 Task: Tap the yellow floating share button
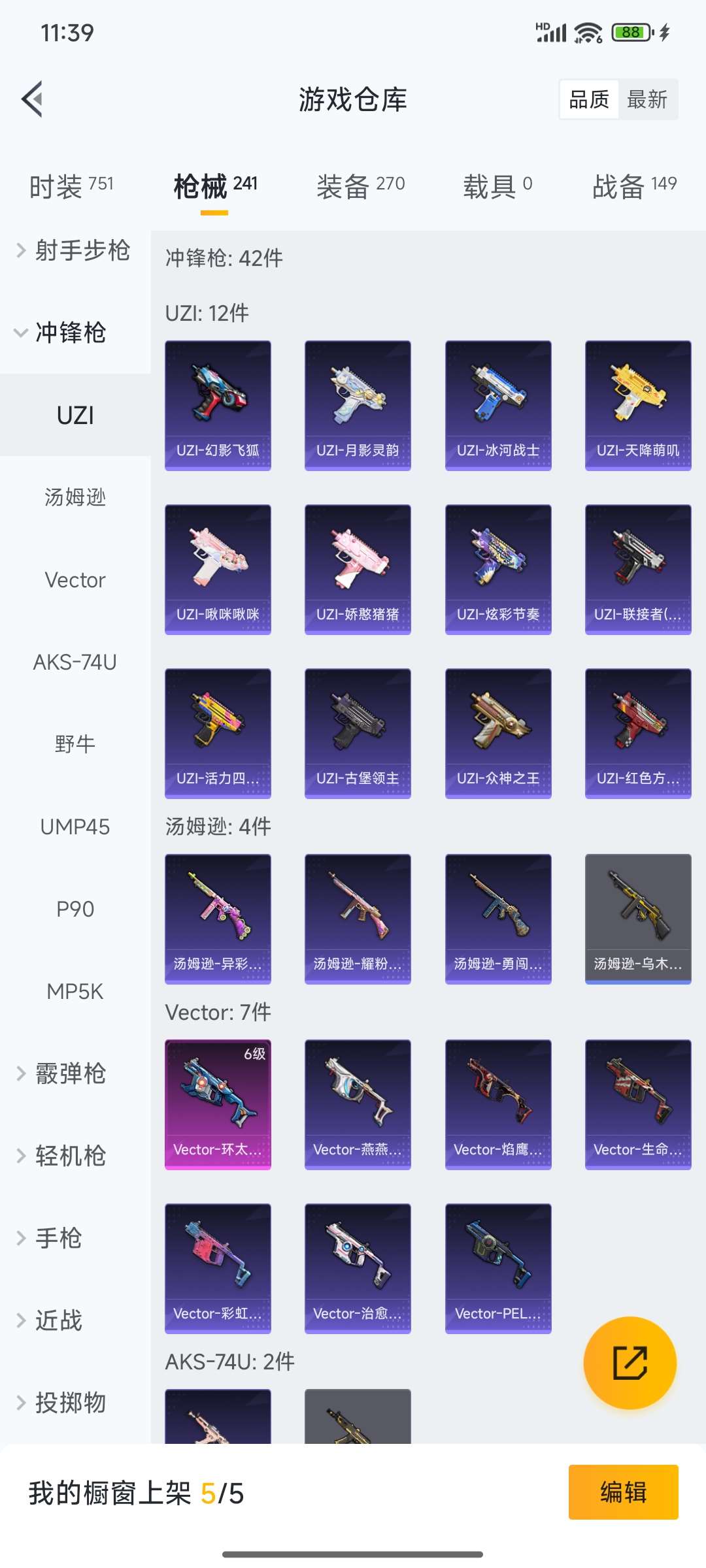click(630, 1362)
